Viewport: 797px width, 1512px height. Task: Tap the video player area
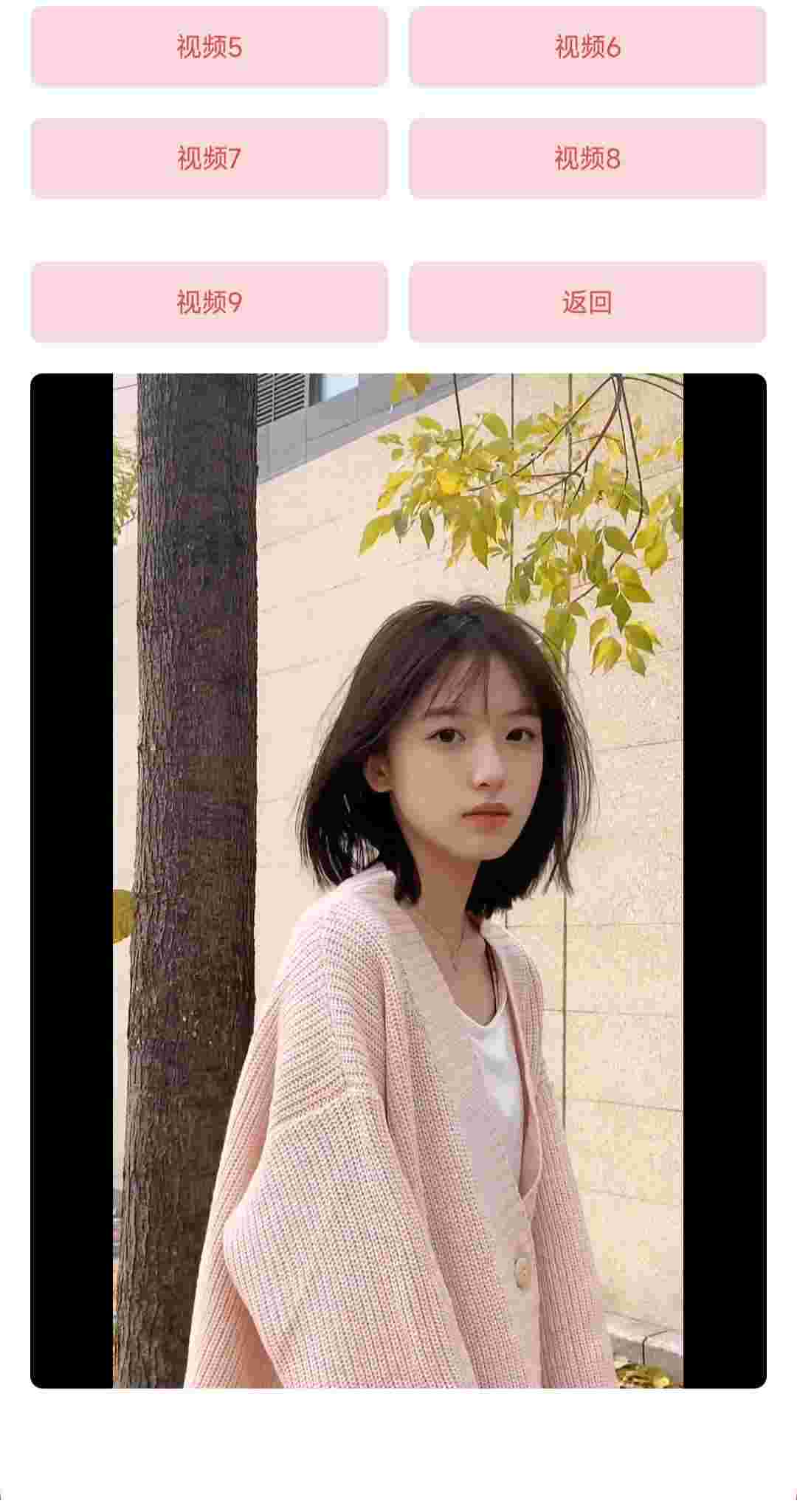398,880
